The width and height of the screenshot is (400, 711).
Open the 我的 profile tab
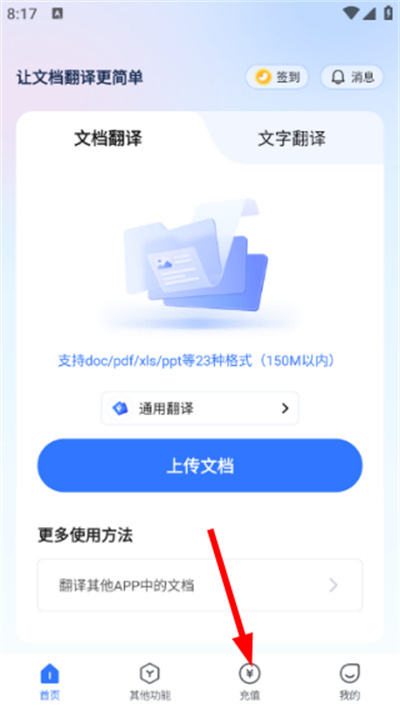(x=350, y=682)
